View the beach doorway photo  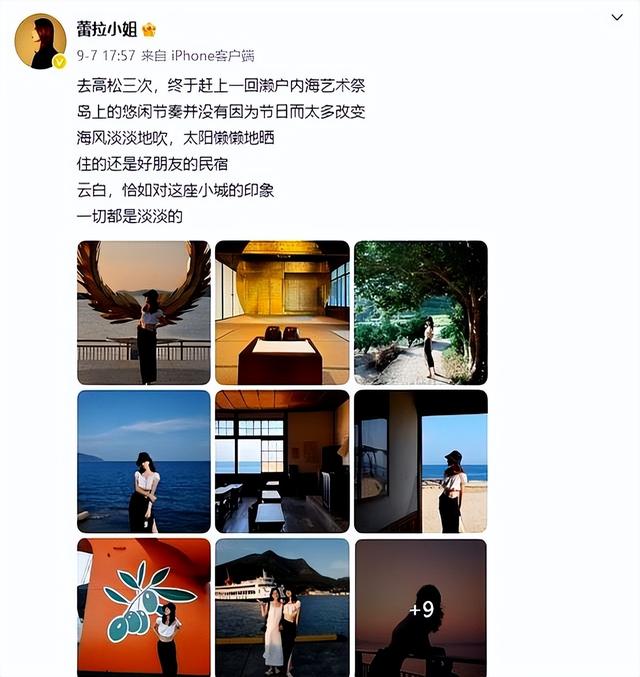tap(420, 461)
